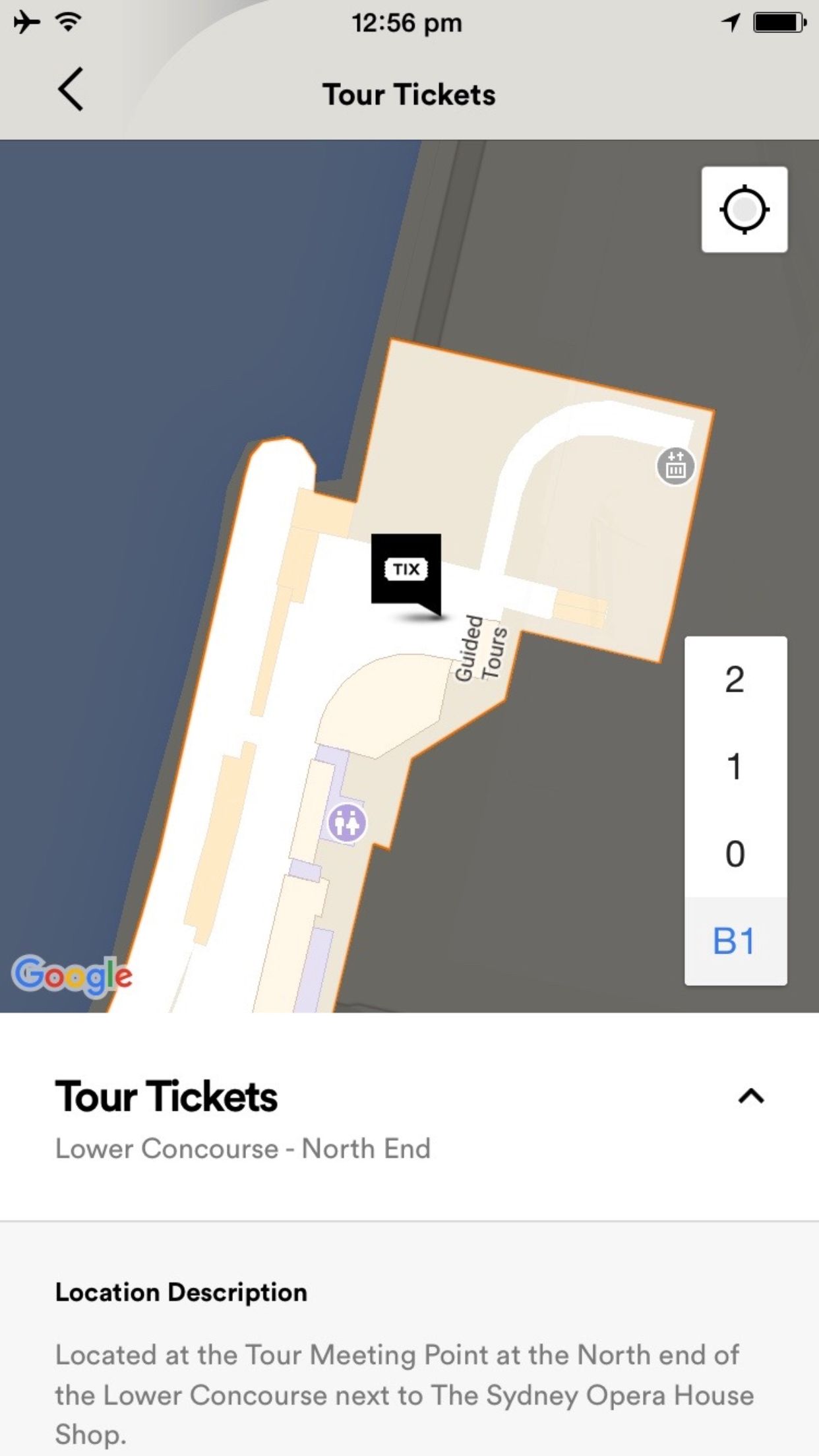Viewport: 819px width, 1456px height.
Task: Center map on my location
Action: [x=744, y=210]
